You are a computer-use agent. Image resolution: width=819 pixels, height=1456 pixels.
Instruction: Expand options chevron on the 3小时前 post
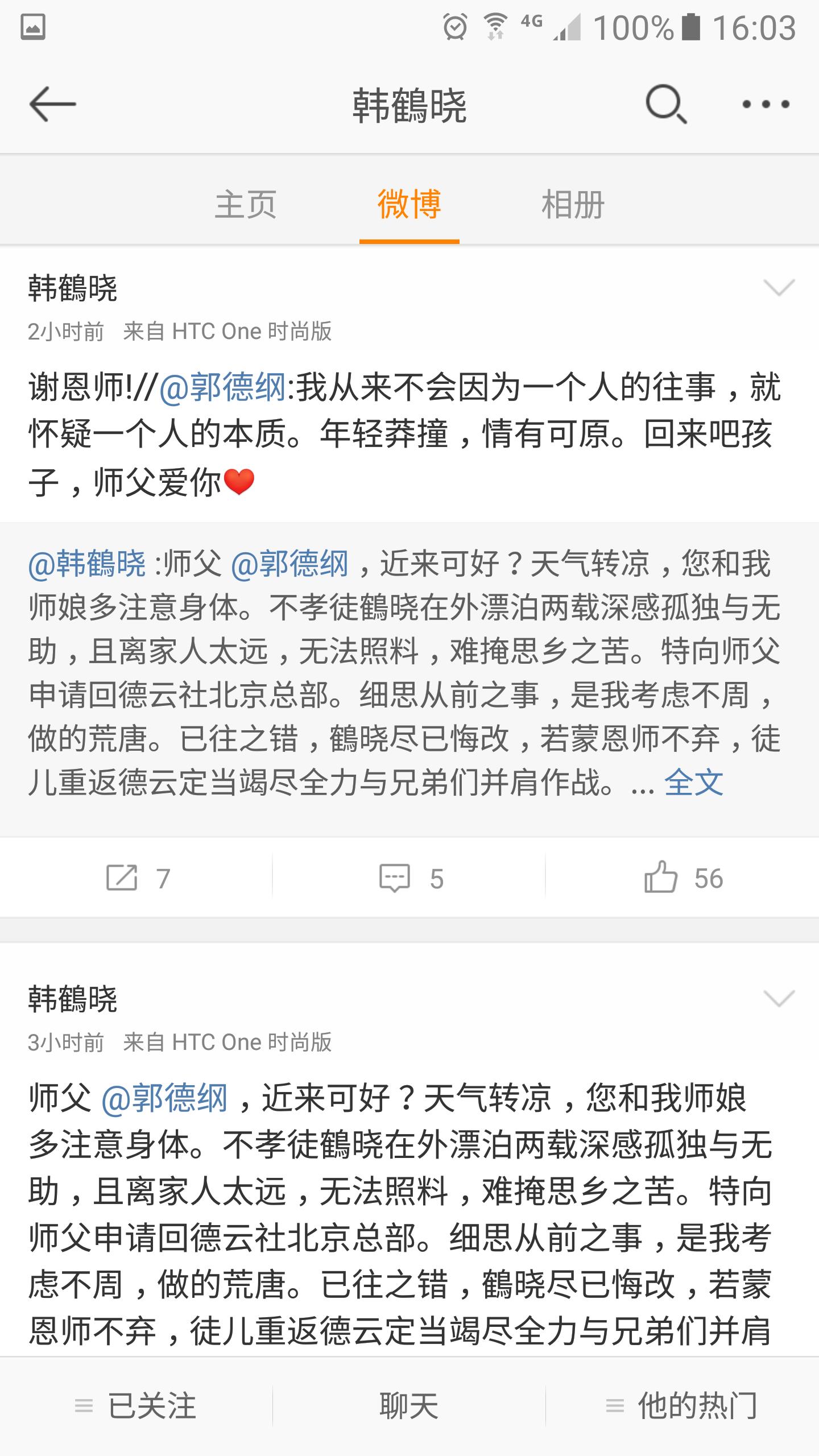tap(779, 999)
